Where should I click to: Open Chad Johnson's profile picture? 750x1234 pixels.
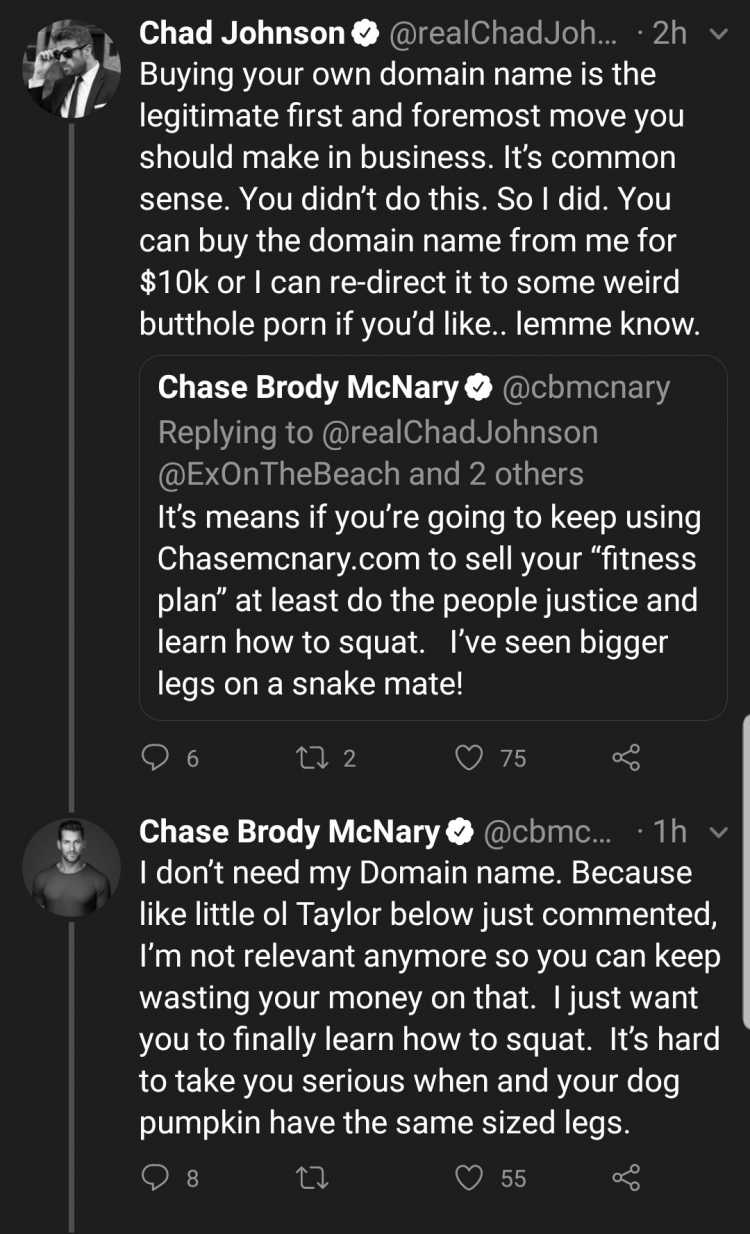tap(71, 68)
